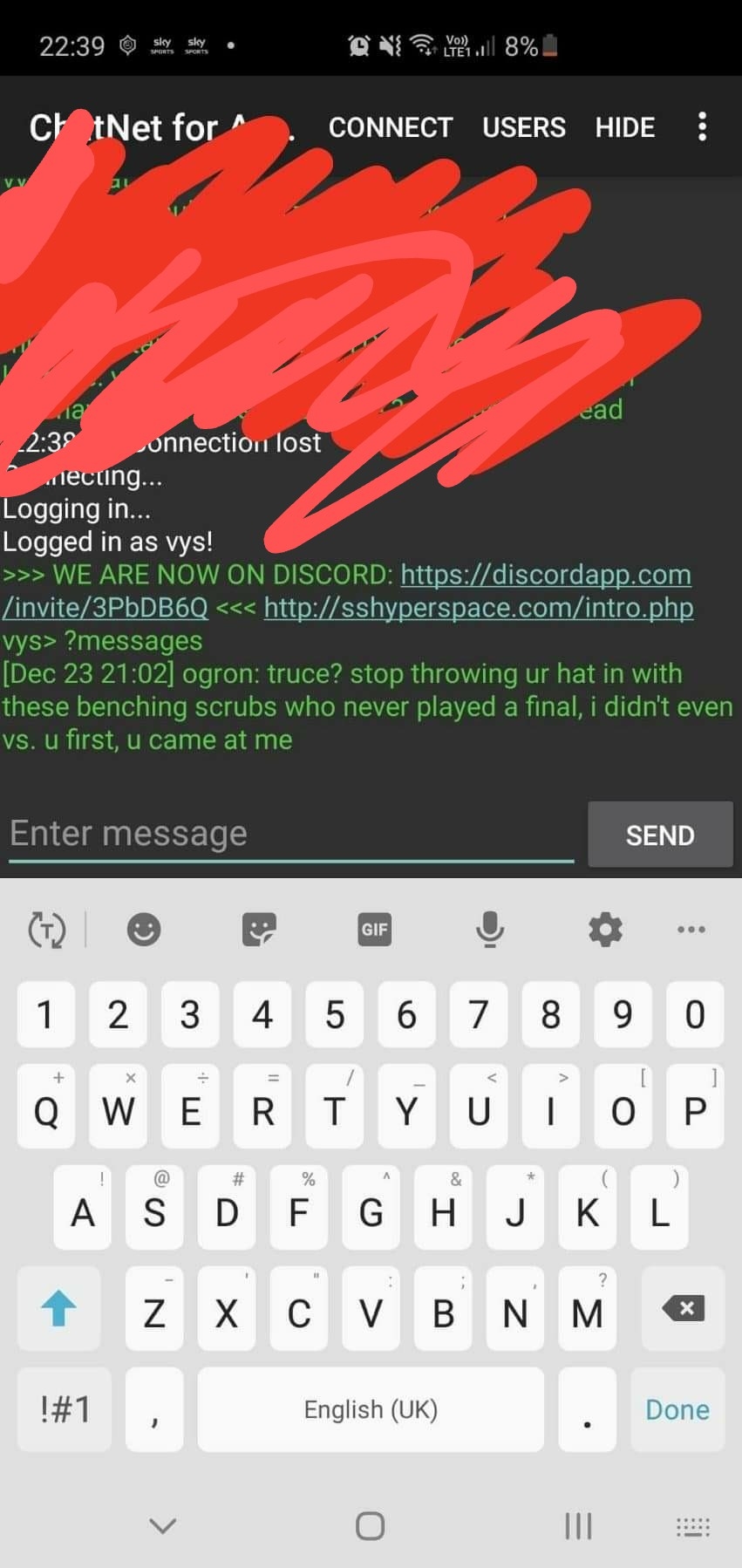Open the keyboard GIF search
742x1568 pixels.
374,929
